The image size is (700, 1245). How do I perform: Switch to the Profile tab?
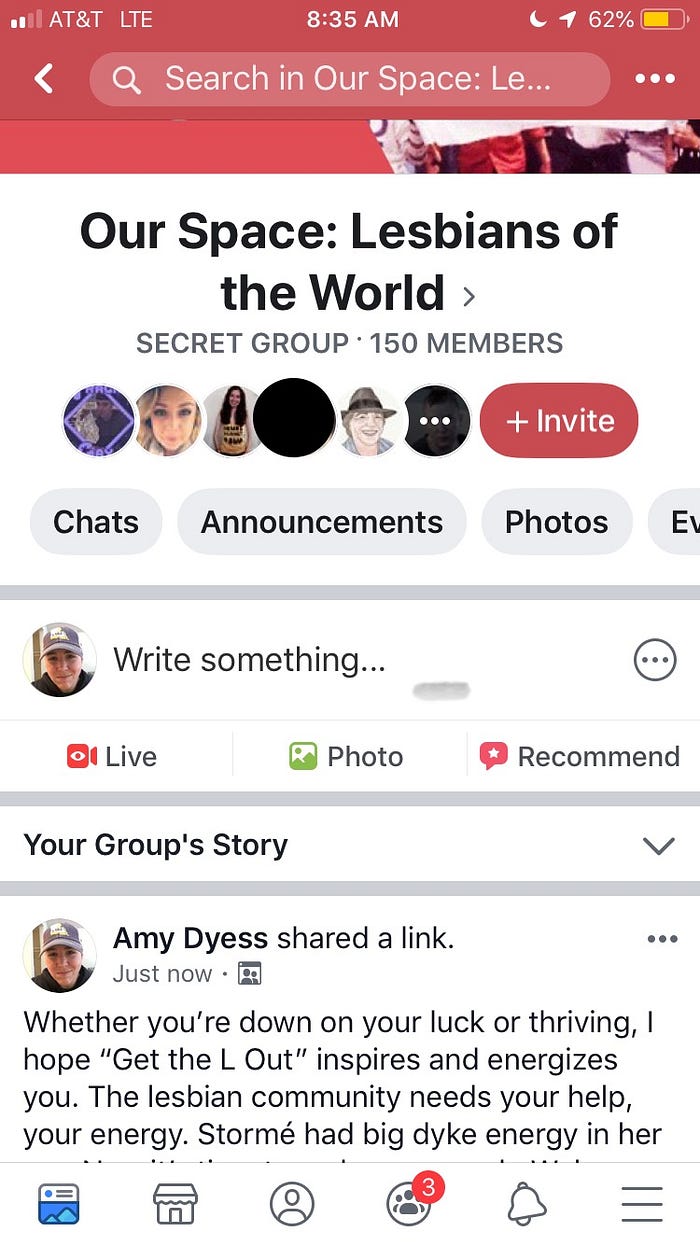(x=292, y=1204)
